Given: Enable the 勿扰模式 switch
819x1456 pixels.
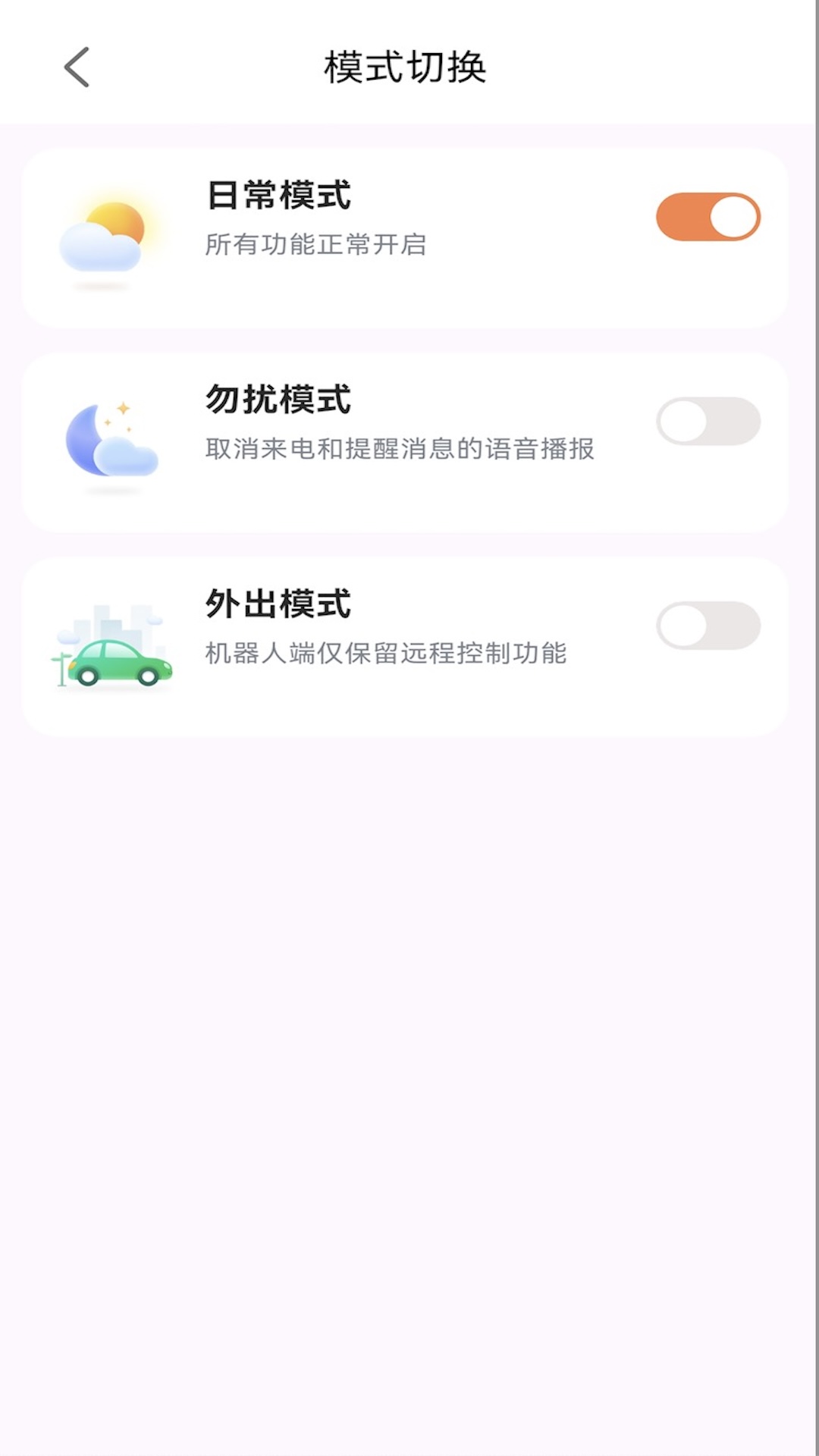Looking at the screenshot, I should tap(708, 422).
